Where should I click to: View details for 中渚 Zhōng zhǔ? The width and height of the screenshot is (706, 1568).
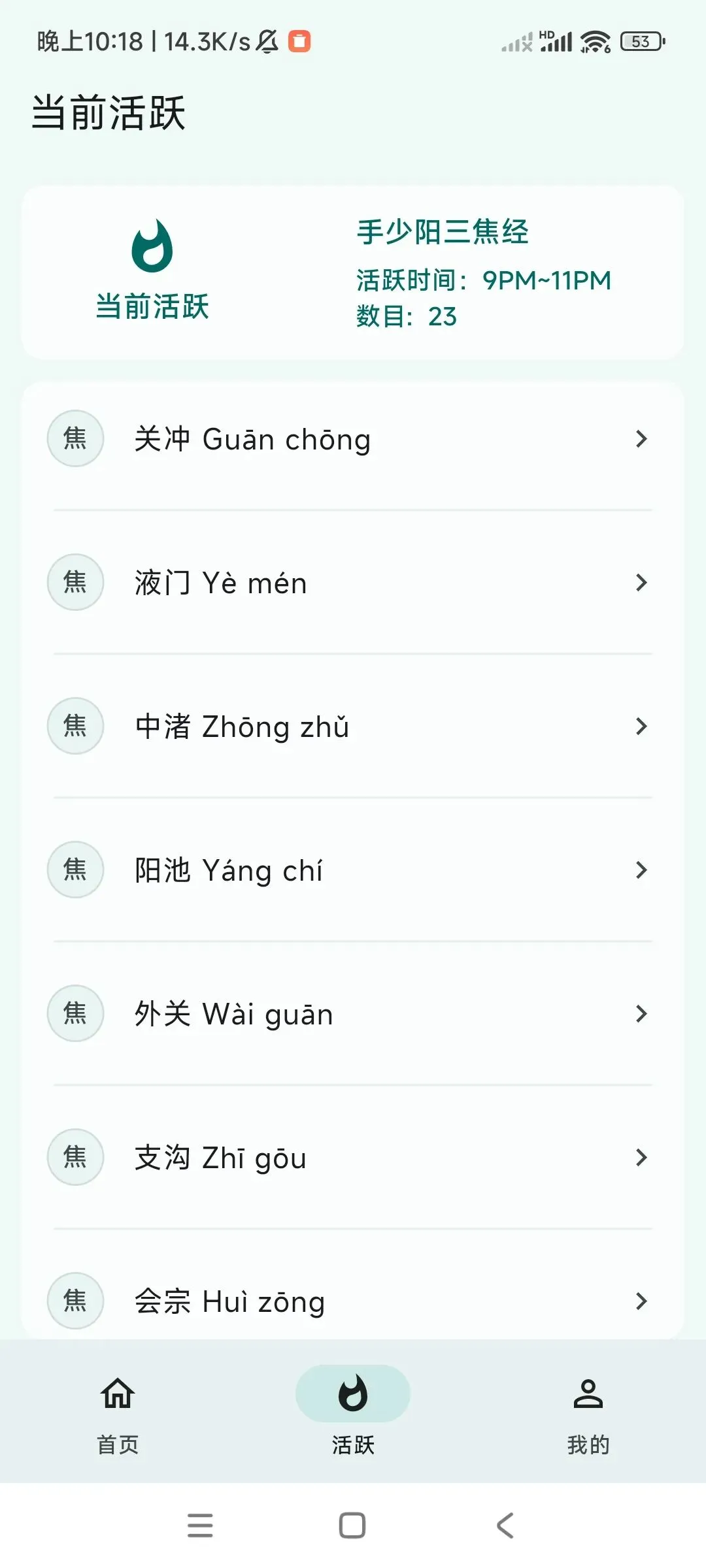click(353, 726)
